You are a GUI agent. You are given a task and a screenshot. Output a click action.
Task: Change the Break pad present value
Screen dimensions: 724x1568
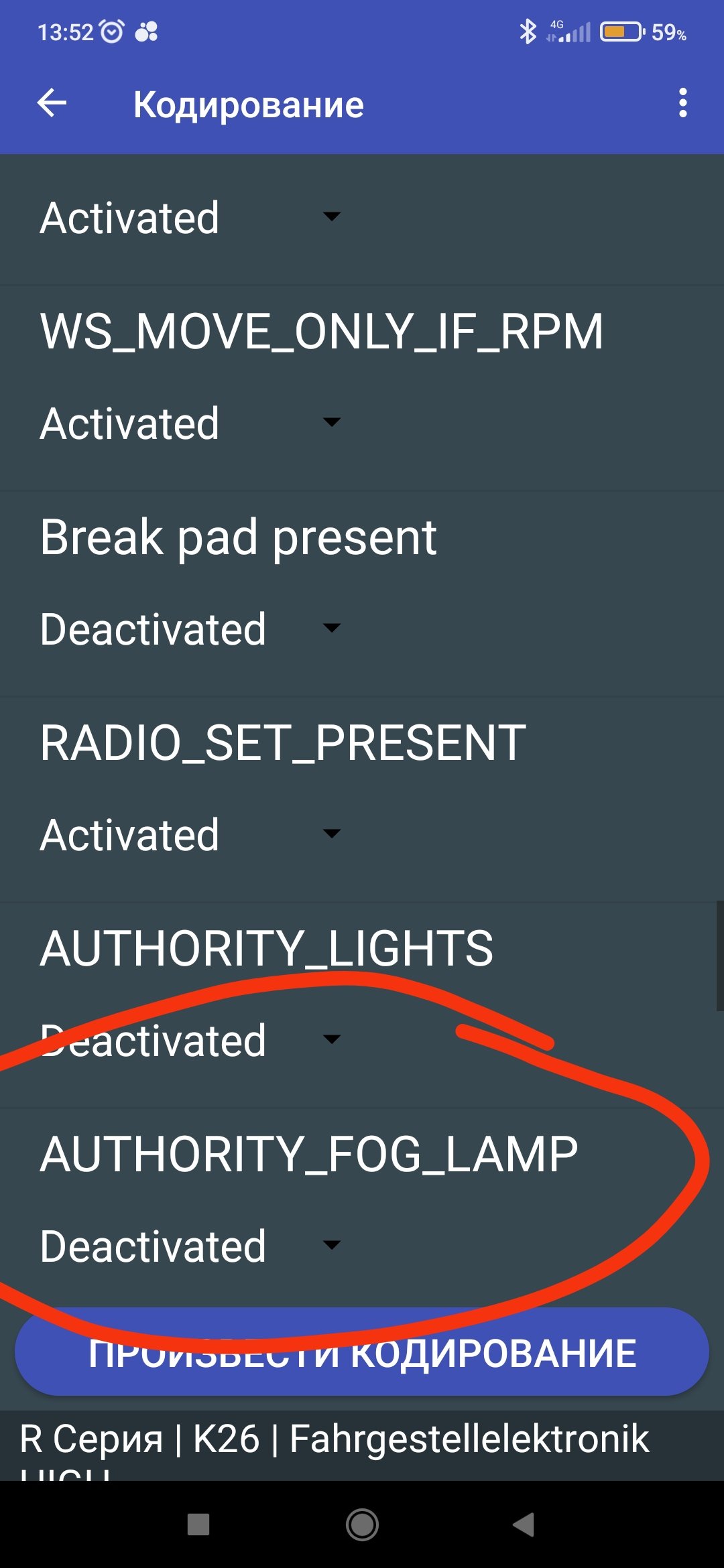(191, 629)
